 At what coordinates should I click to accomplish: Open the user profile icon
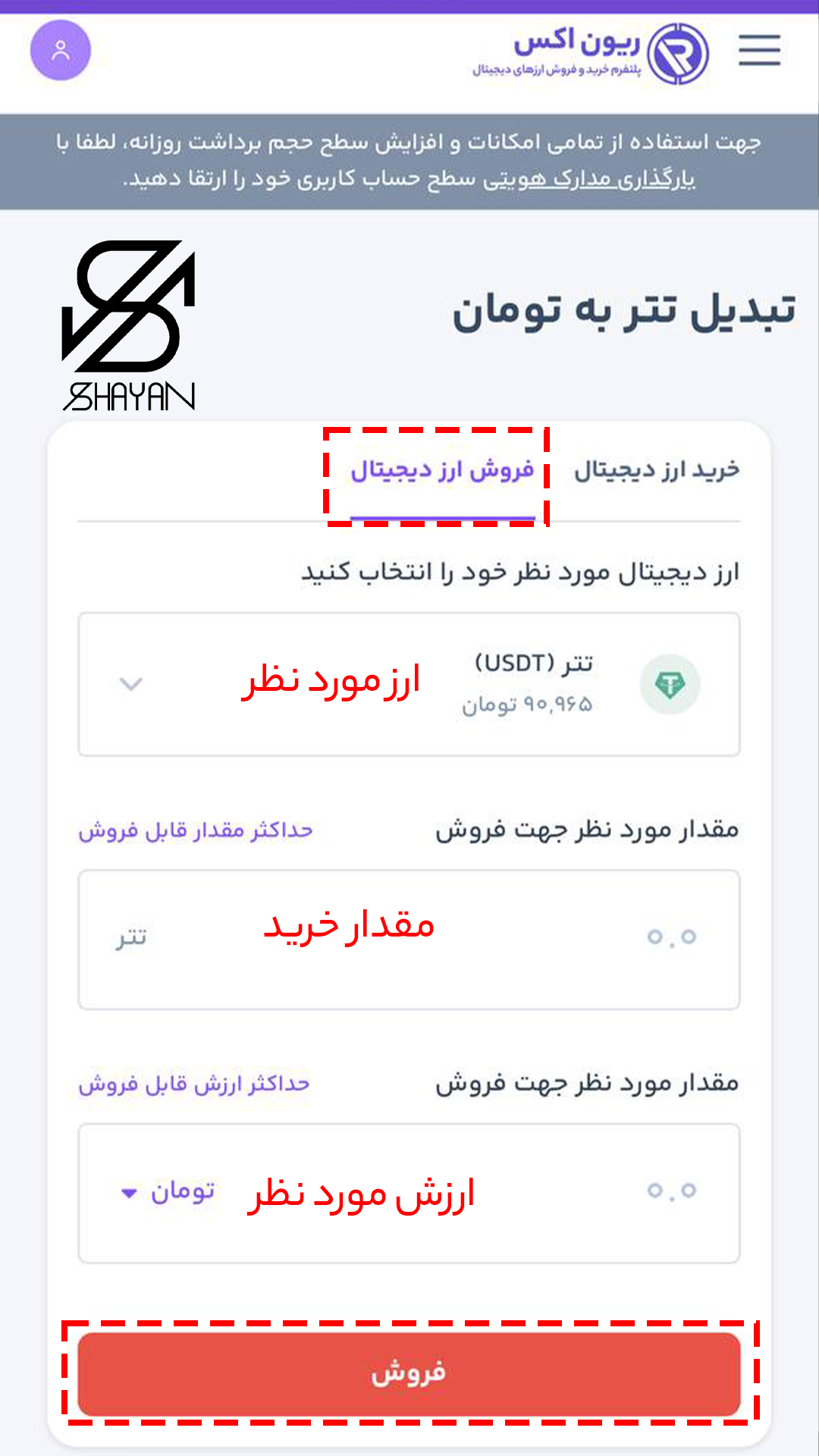[x=61, y=51]
